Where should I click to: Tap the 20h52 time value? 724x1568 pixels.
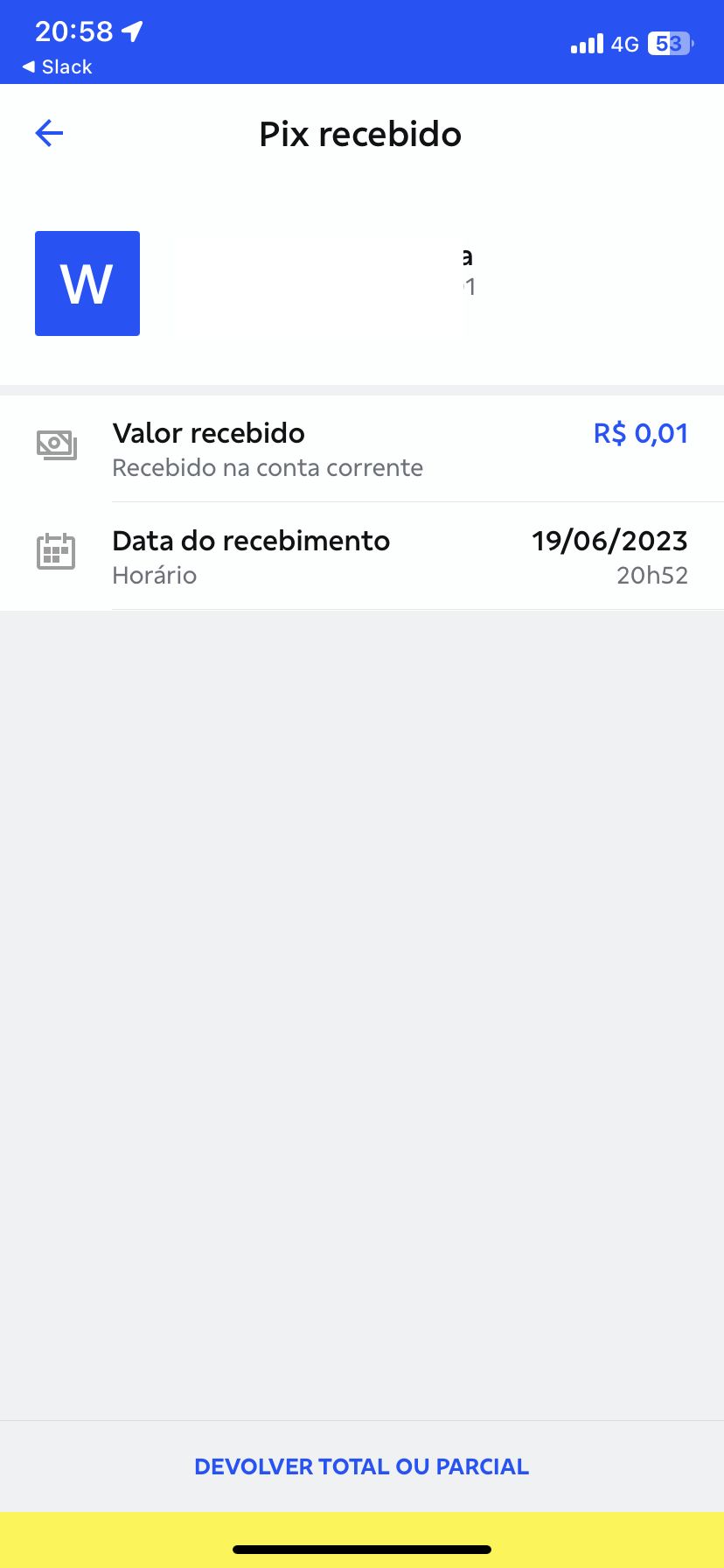click(653, 575)
